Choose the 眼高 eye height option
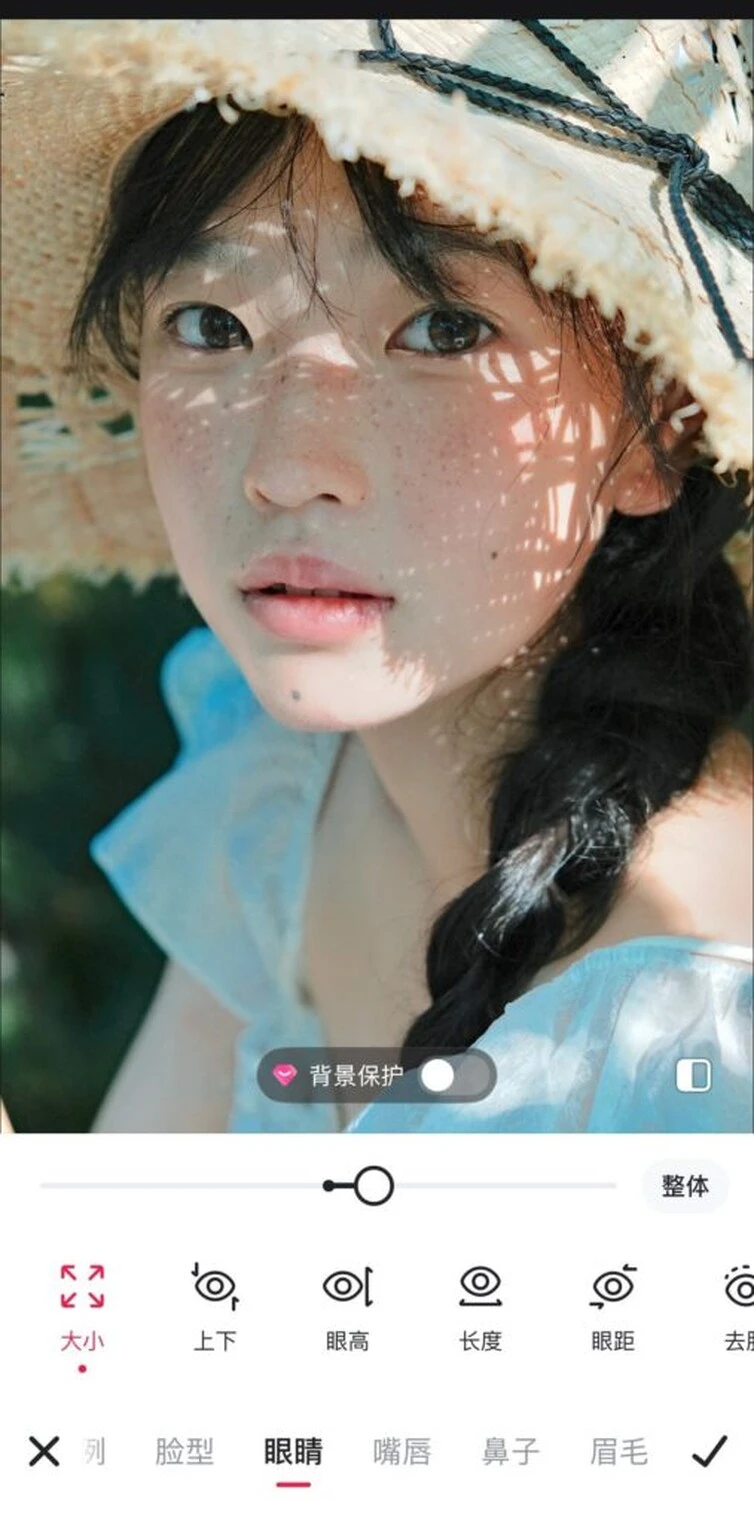754x1523 pixels. (347, 1306)
